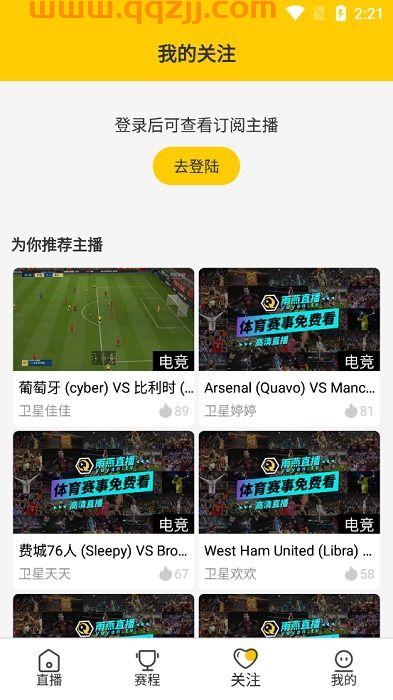393x700 pixels.
Task: Select the 关注 tab
Action: [246, 668]
